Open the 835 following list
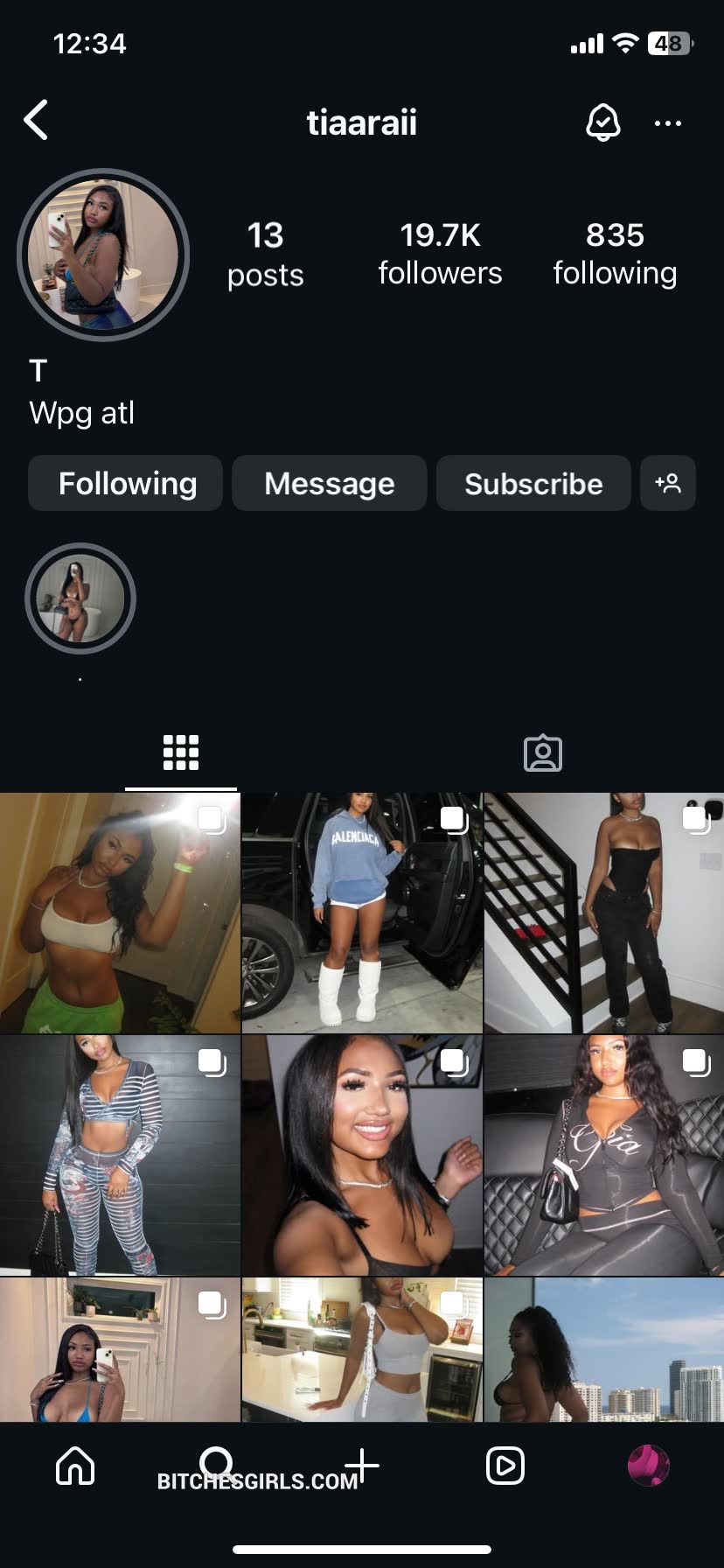This screenshot has height=1568, width=724. tap(615, 253)
